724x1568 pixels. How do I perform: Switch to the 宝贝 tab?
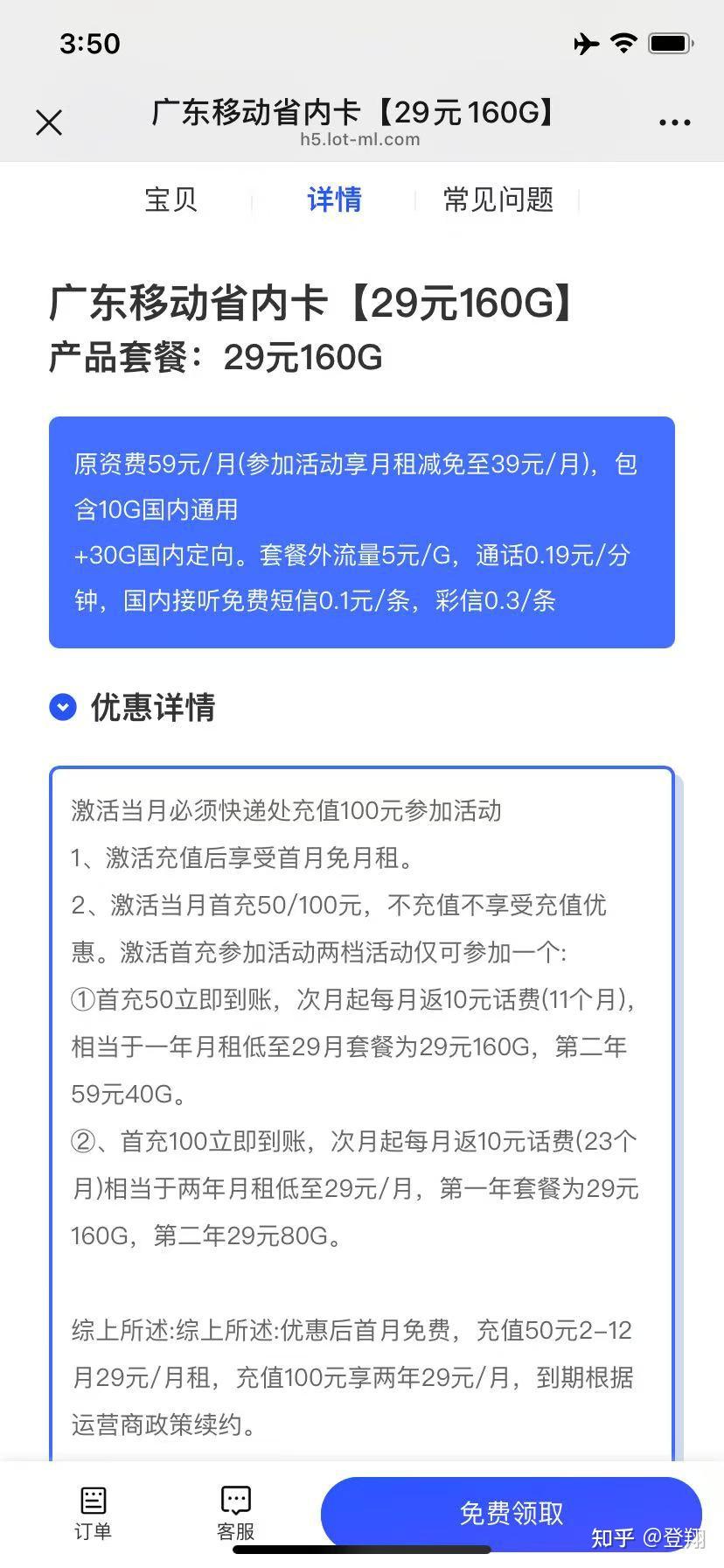[171, 199]
